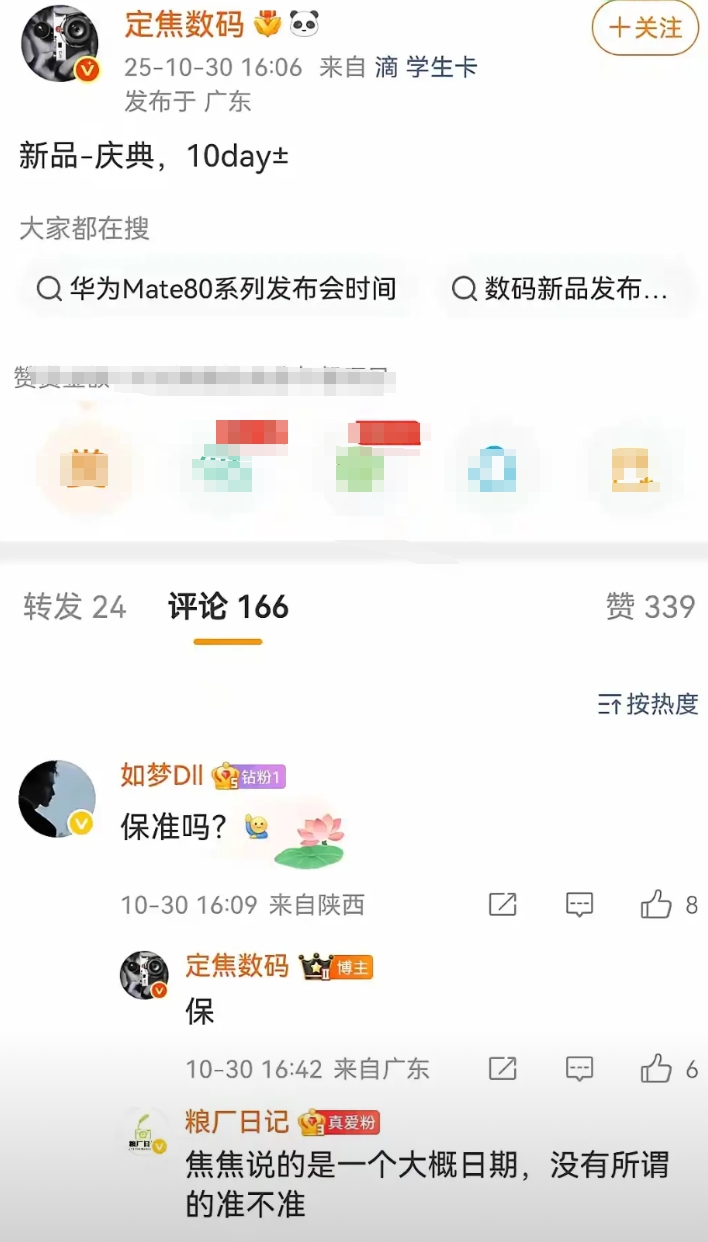Open the 数码新品发布 search suggestion
The height and width of the screenshot is (1242, 708).
pyautogui.click(x=561, y=289)
